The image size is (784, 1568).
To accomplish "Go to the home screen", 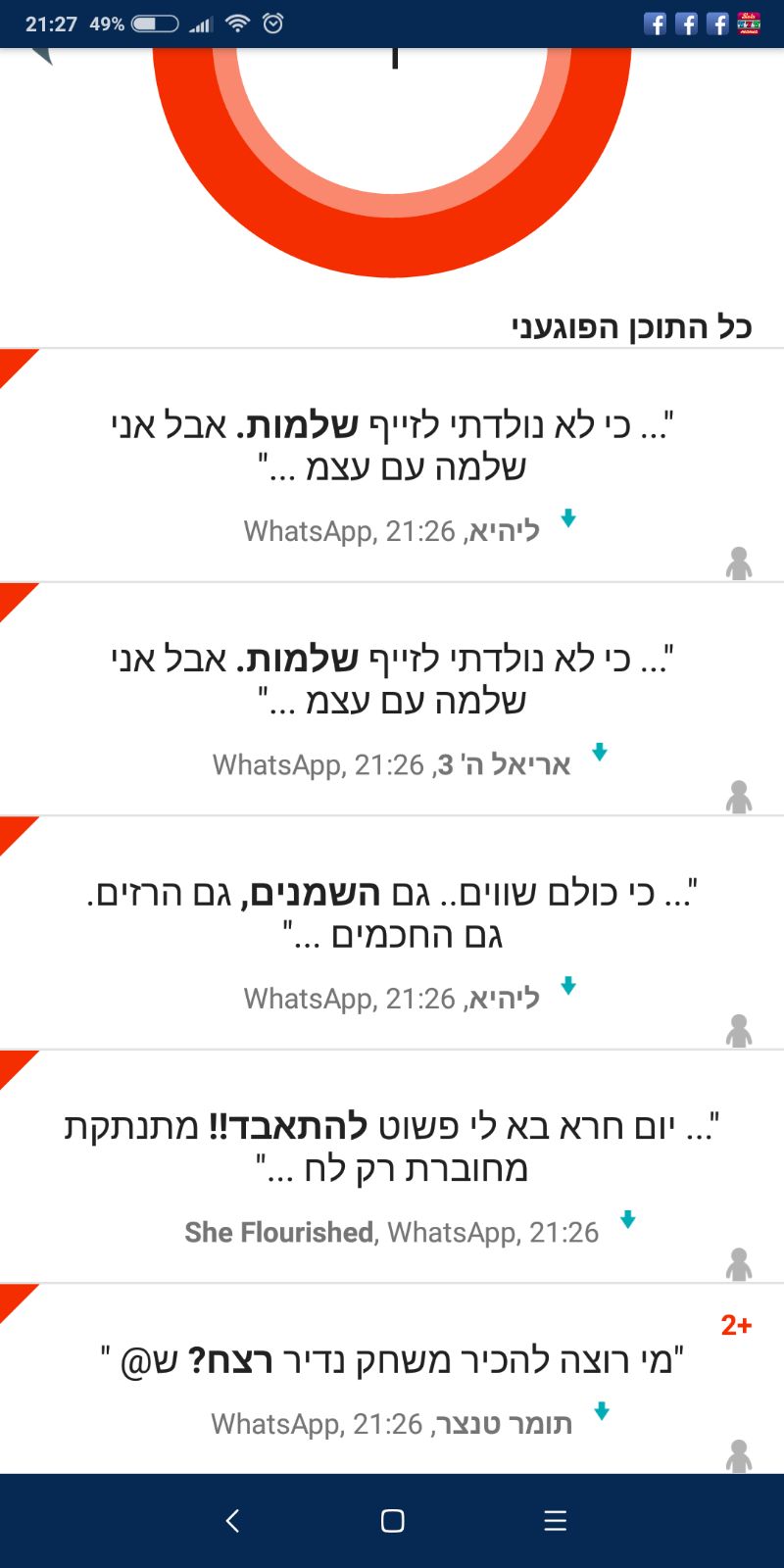I will [x=392, y=1521].
